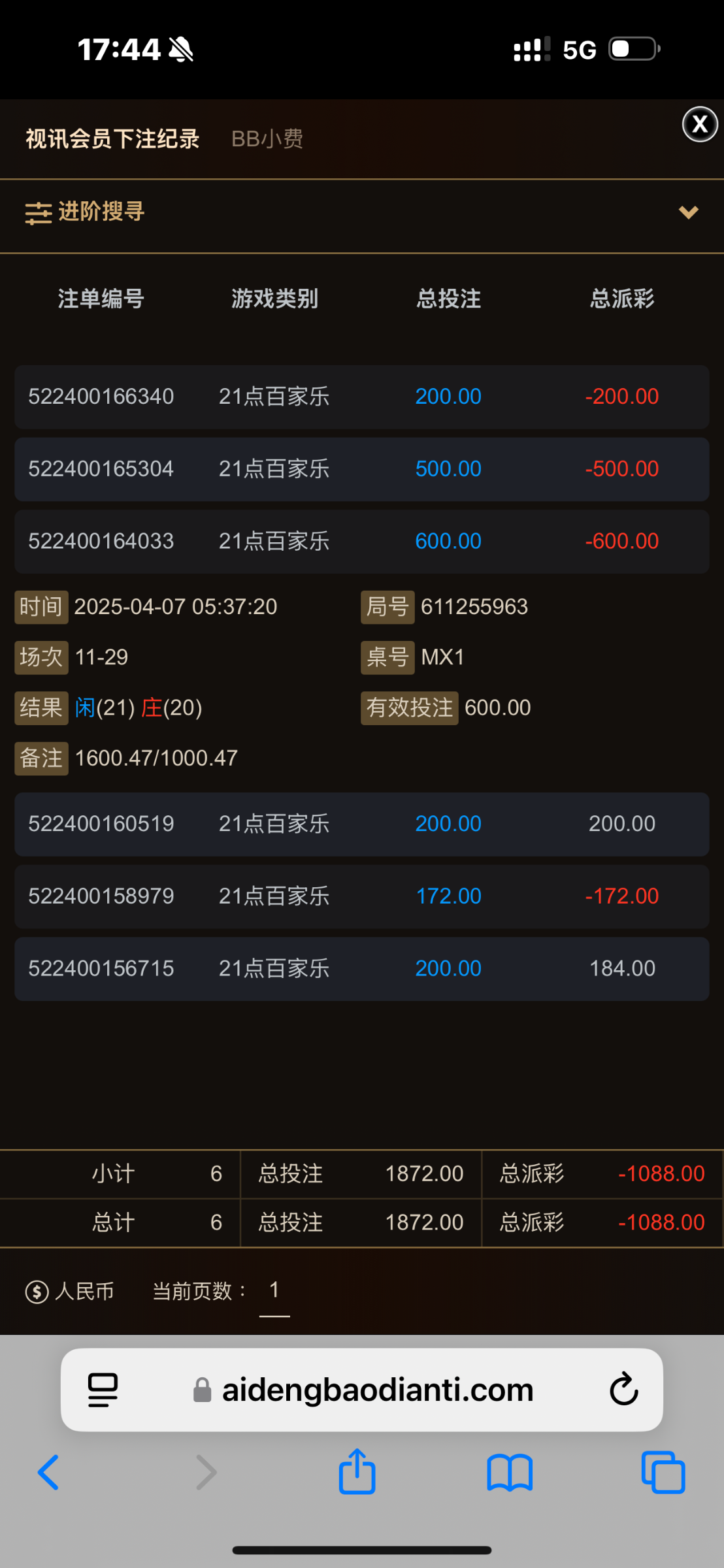Collapse bet record 522400164033
This screenshot has height=1568, width=724.
[362, 542]
